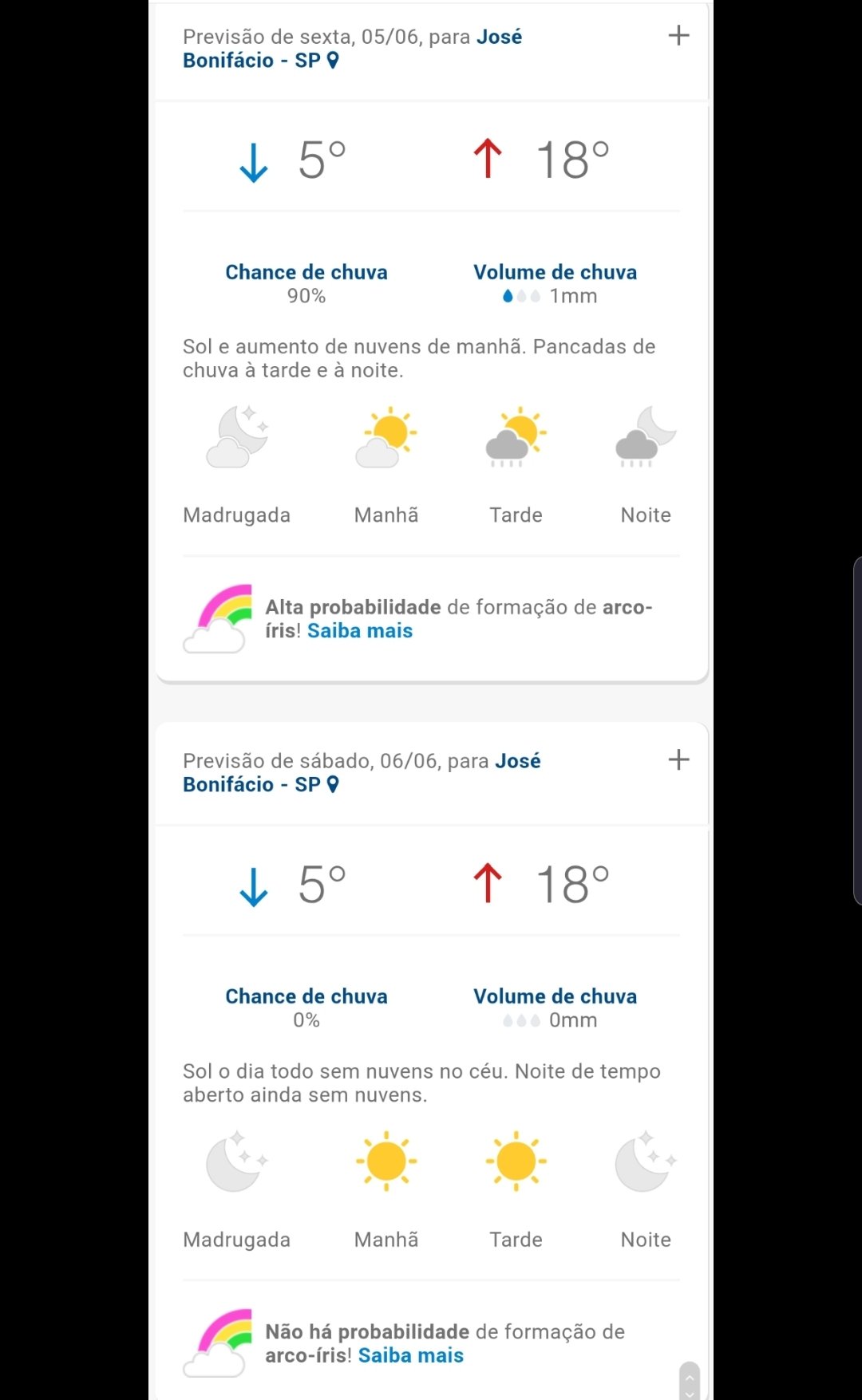Image resolution: width=862 pixels, height=1400 pixels.
Task: Tap Saiba mais under Alta probabilidade rainbow
Action: 360,631
